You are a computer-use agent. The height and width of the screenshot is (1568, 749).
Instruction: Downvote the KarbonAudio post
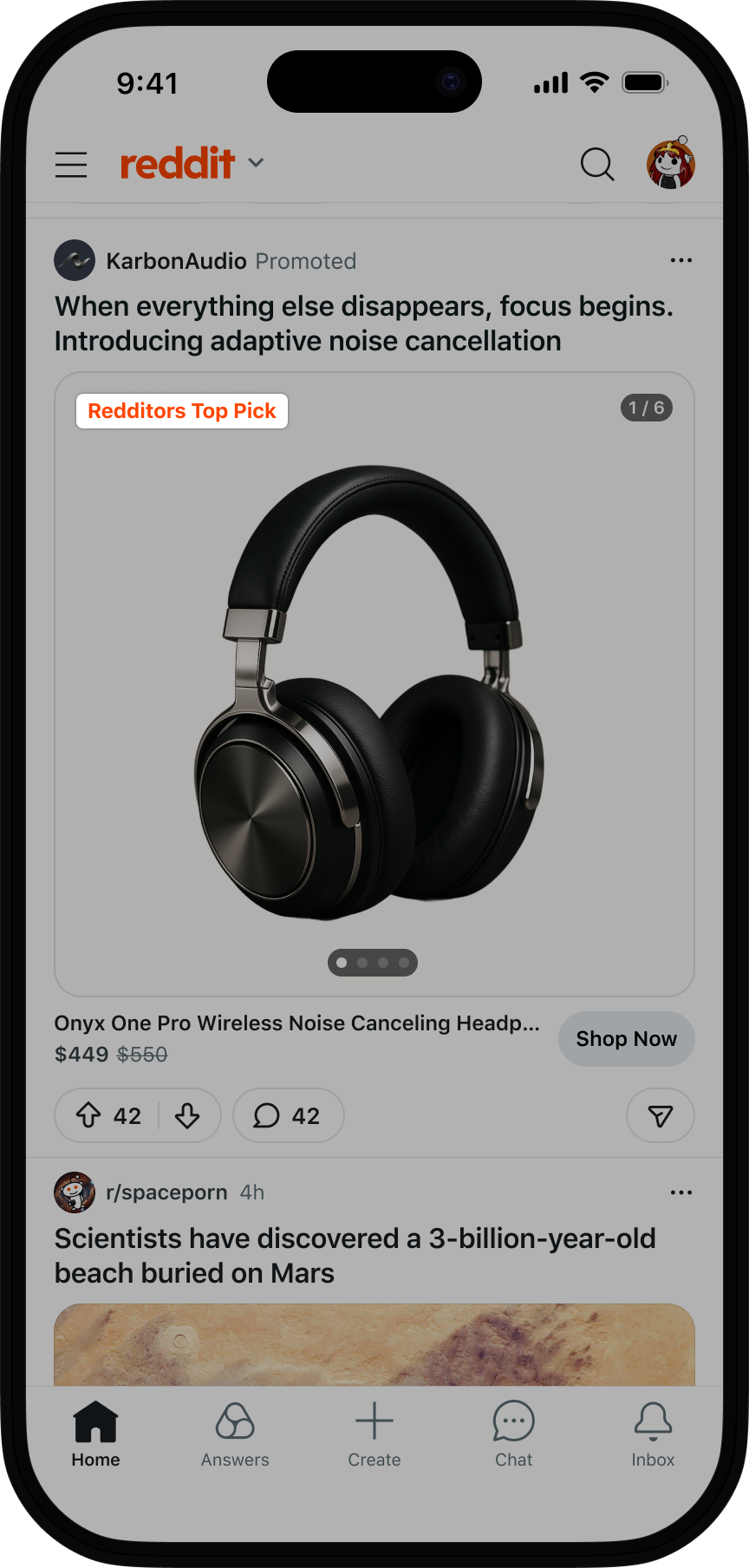click(187, 1115)
